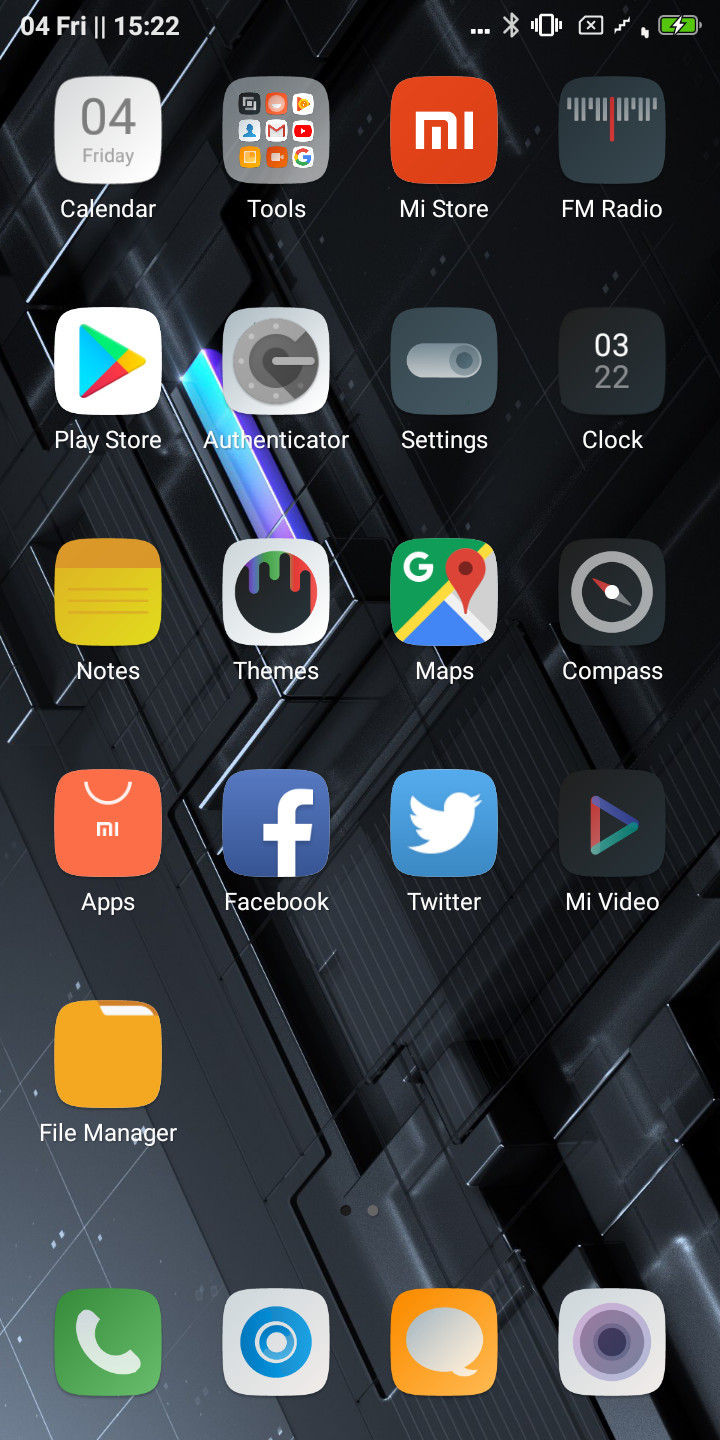Launch the Play Store
Image resolution: width=720 pixels, height=1440 pixels.
click(x=108, y=362)
